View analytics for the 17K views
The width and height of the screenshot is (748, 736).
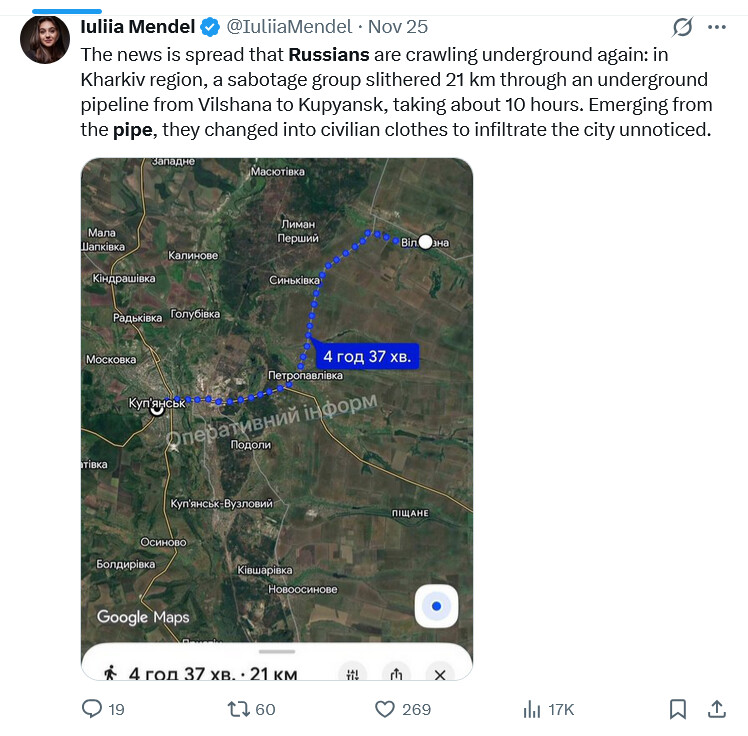[532, 709]
